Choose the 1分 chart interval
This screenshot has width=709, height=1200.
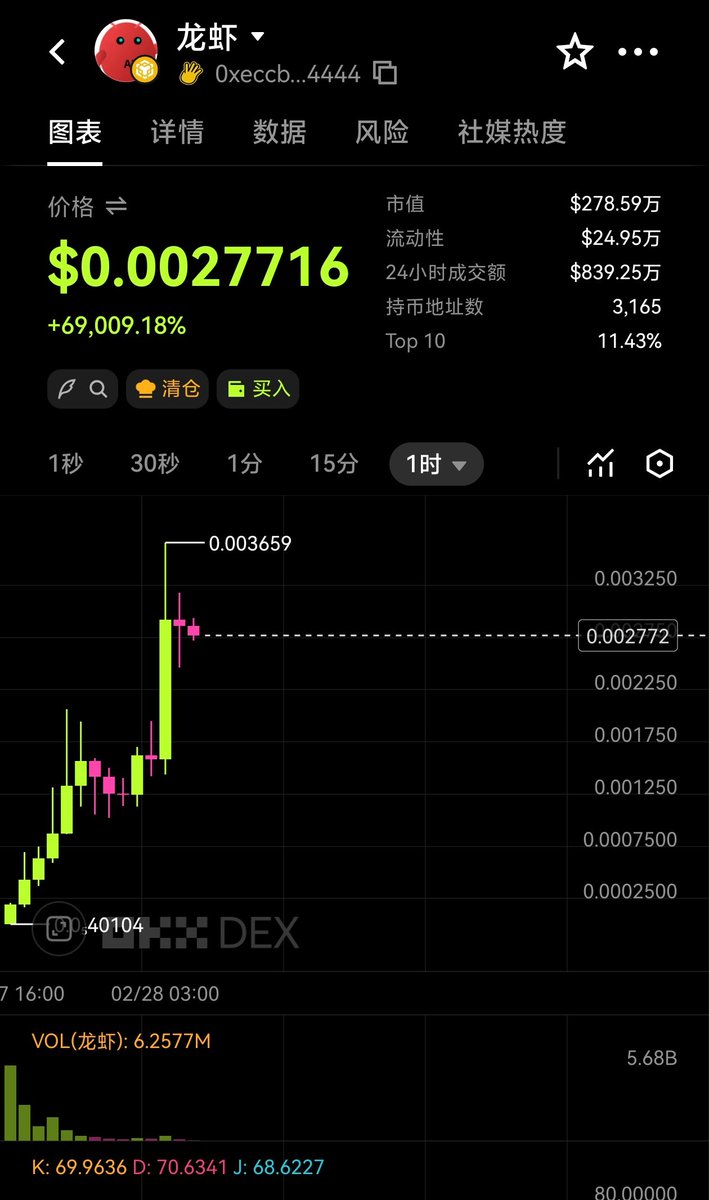(x=244, y=464)
